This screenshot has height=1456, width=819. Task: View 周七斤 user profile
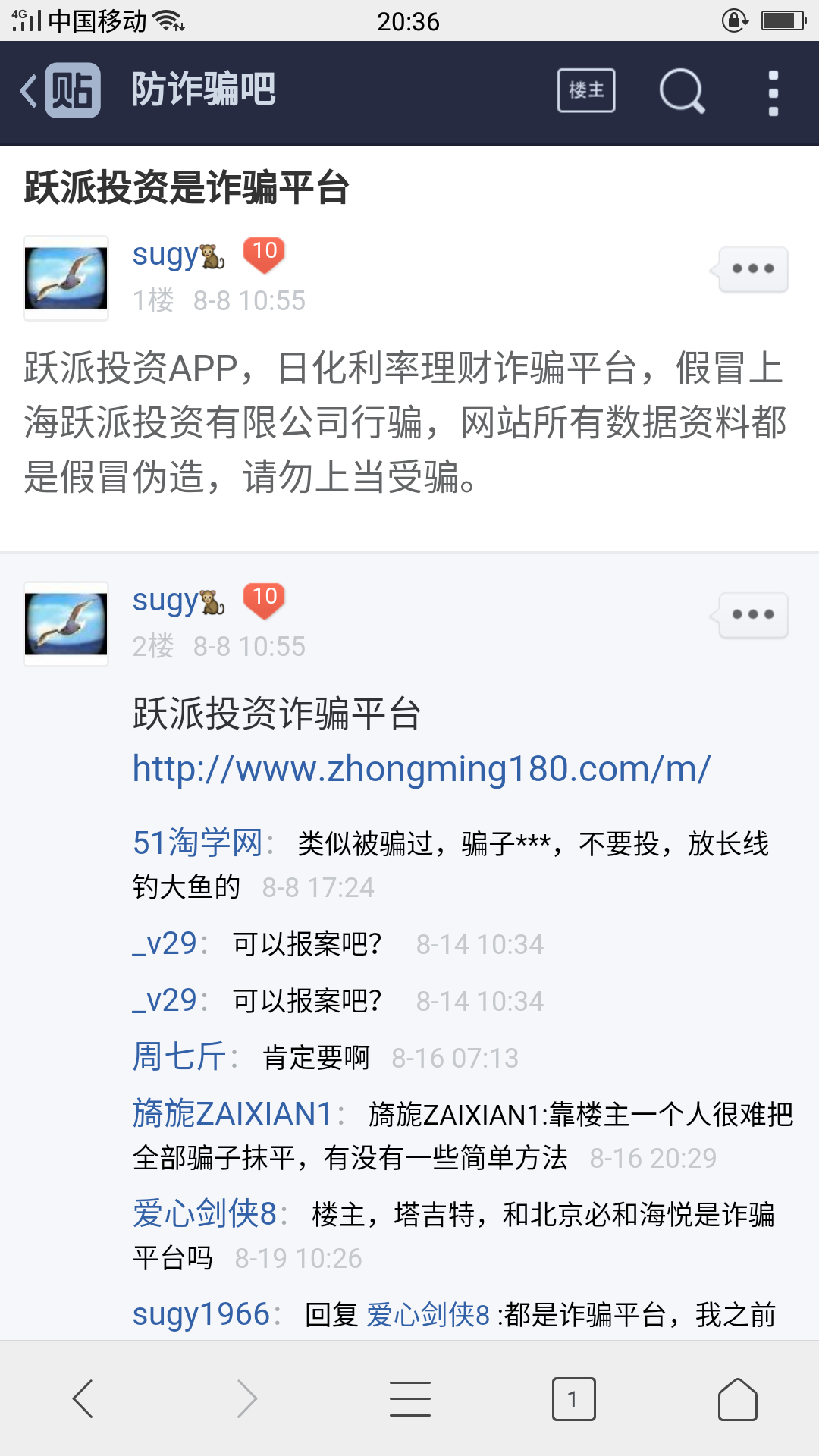[180, 1056]
